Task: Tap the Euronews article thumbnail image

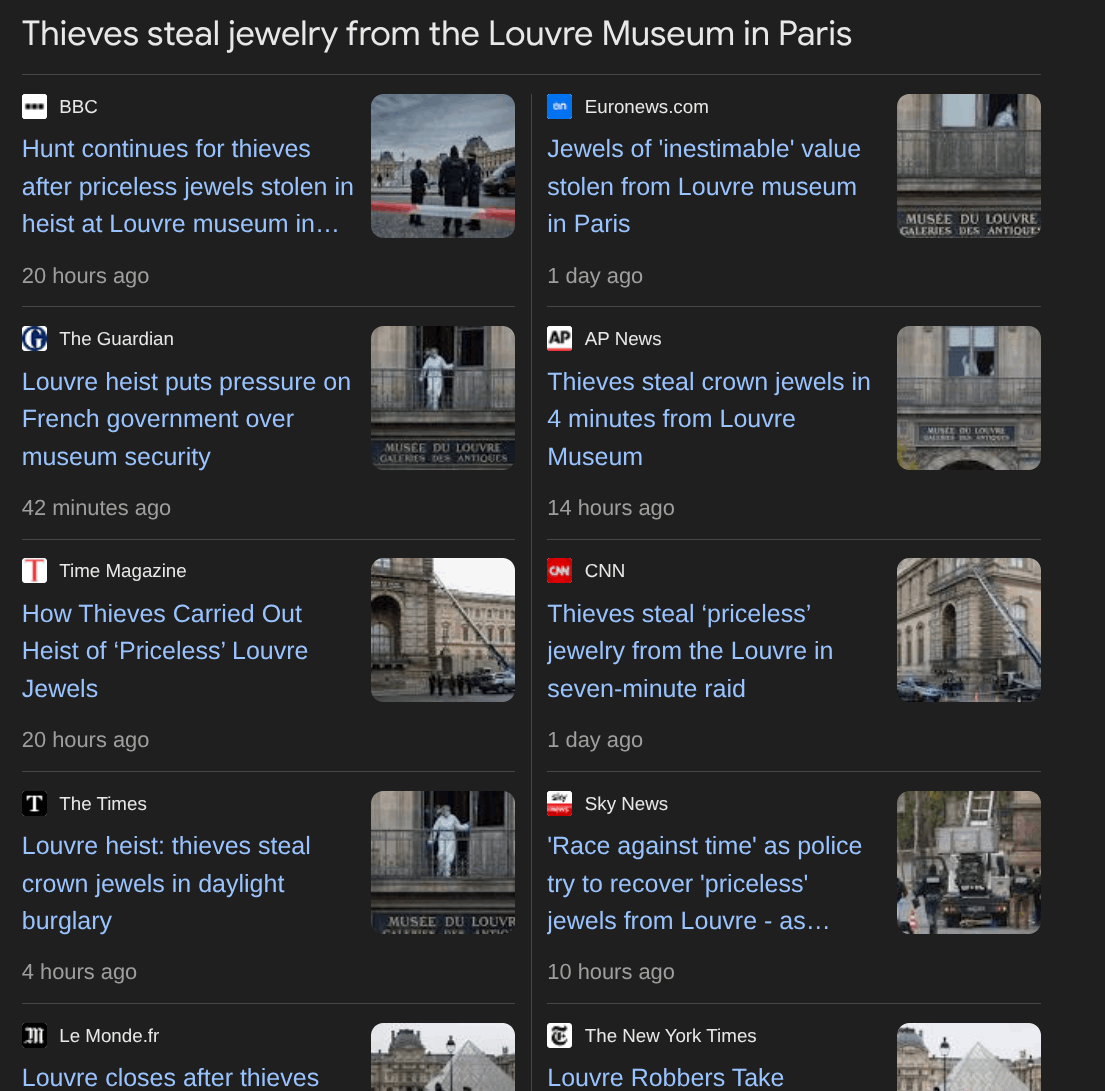Action: point(968,166)
